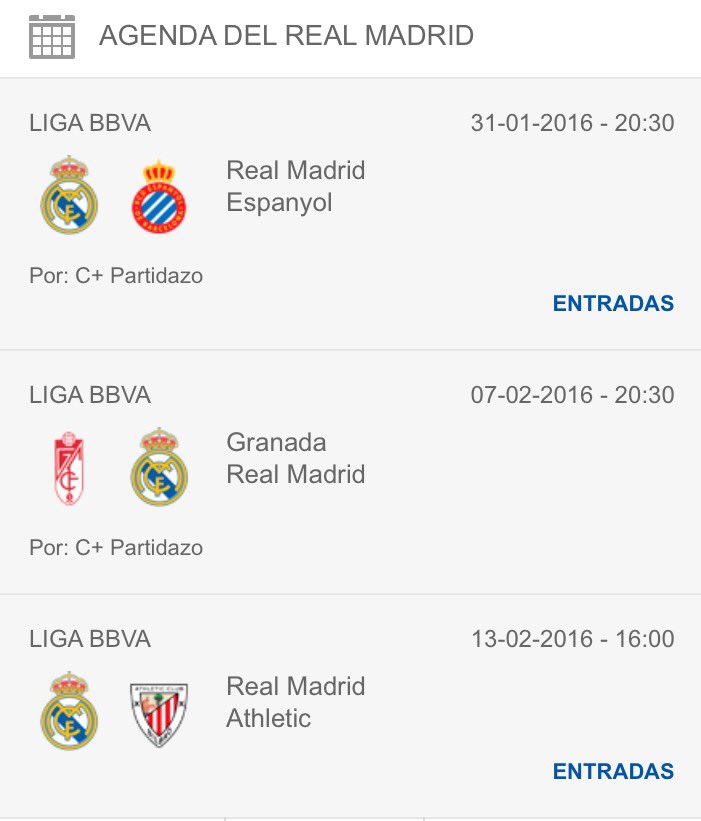Open the Real Madrid vs Espanyol match
Screen dimensions: 701x821
pos(295,186)
